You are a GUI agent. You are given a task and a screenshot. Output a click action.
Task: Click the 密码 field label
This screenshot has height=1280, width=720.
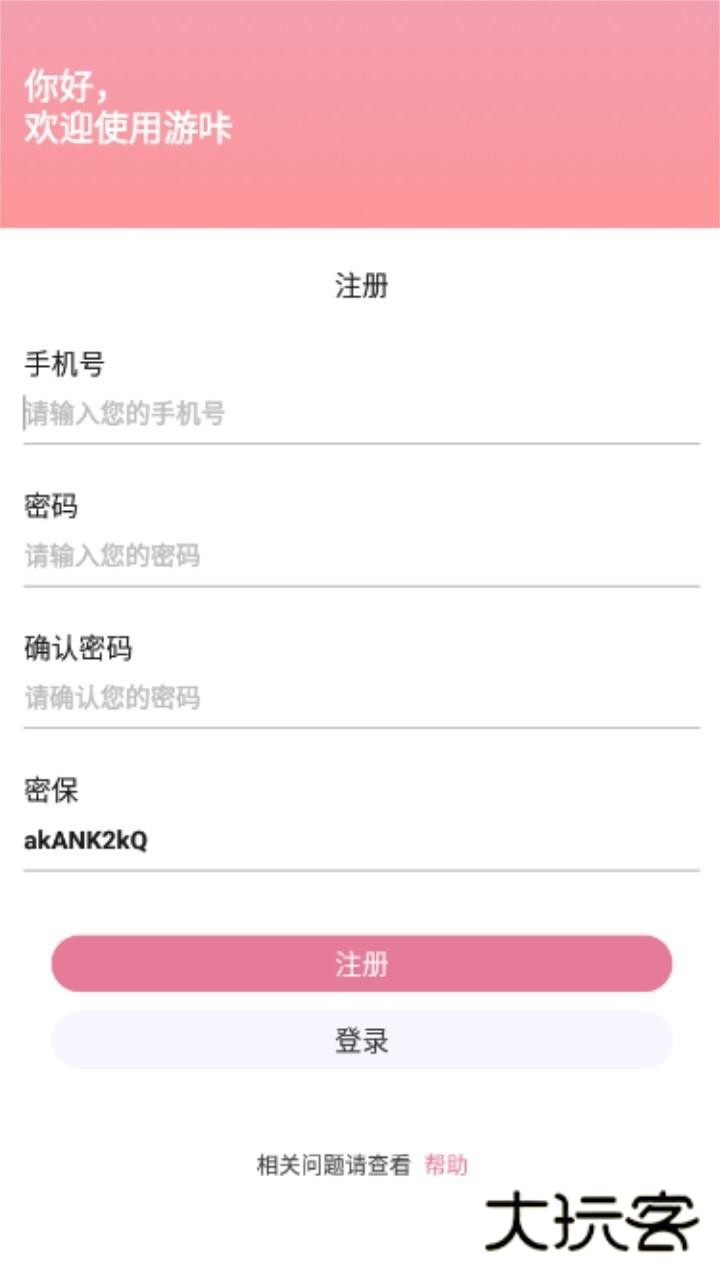tap(46, 508)
